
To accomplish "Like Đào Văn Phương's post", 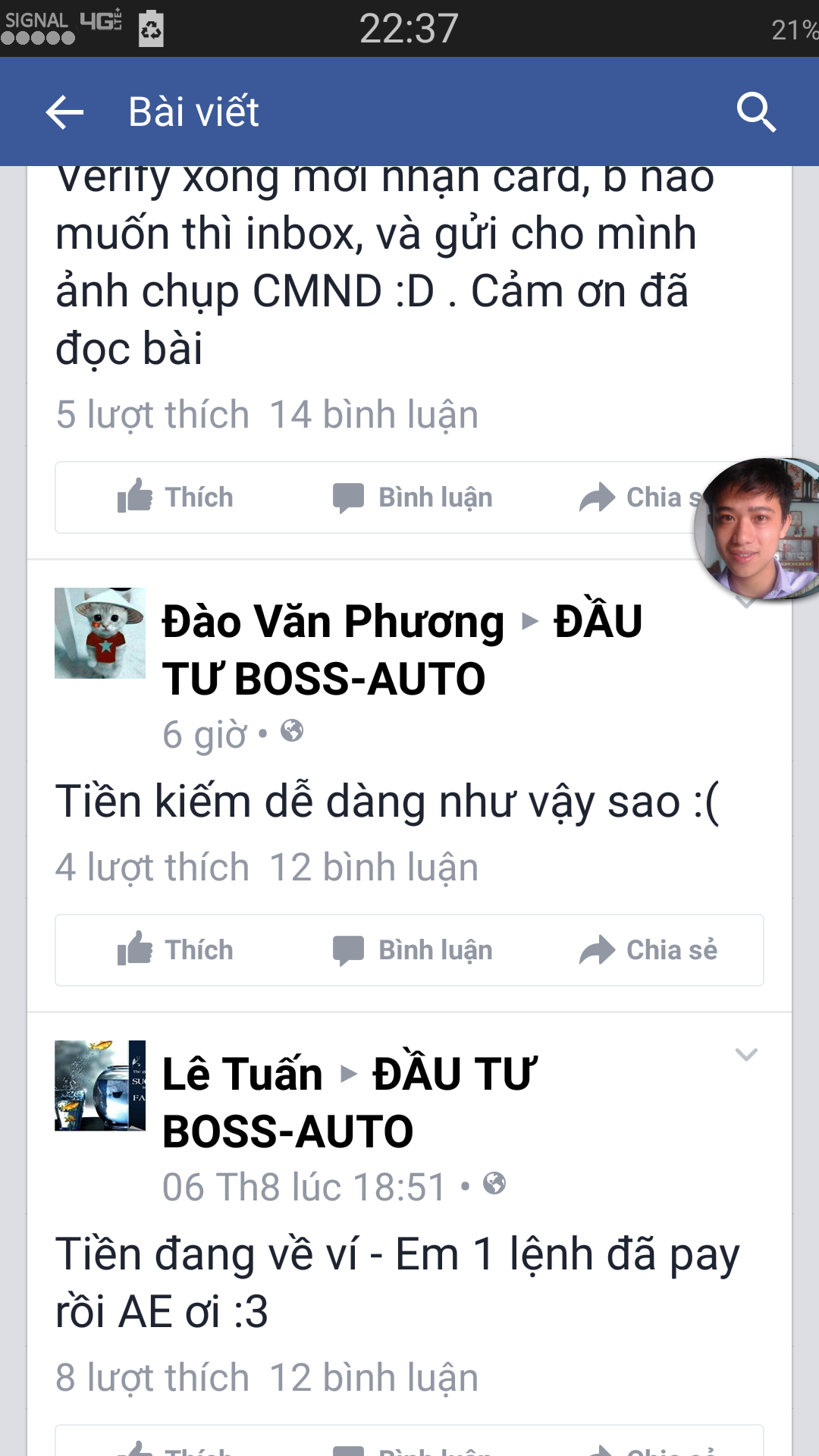I will coord(176,950).
